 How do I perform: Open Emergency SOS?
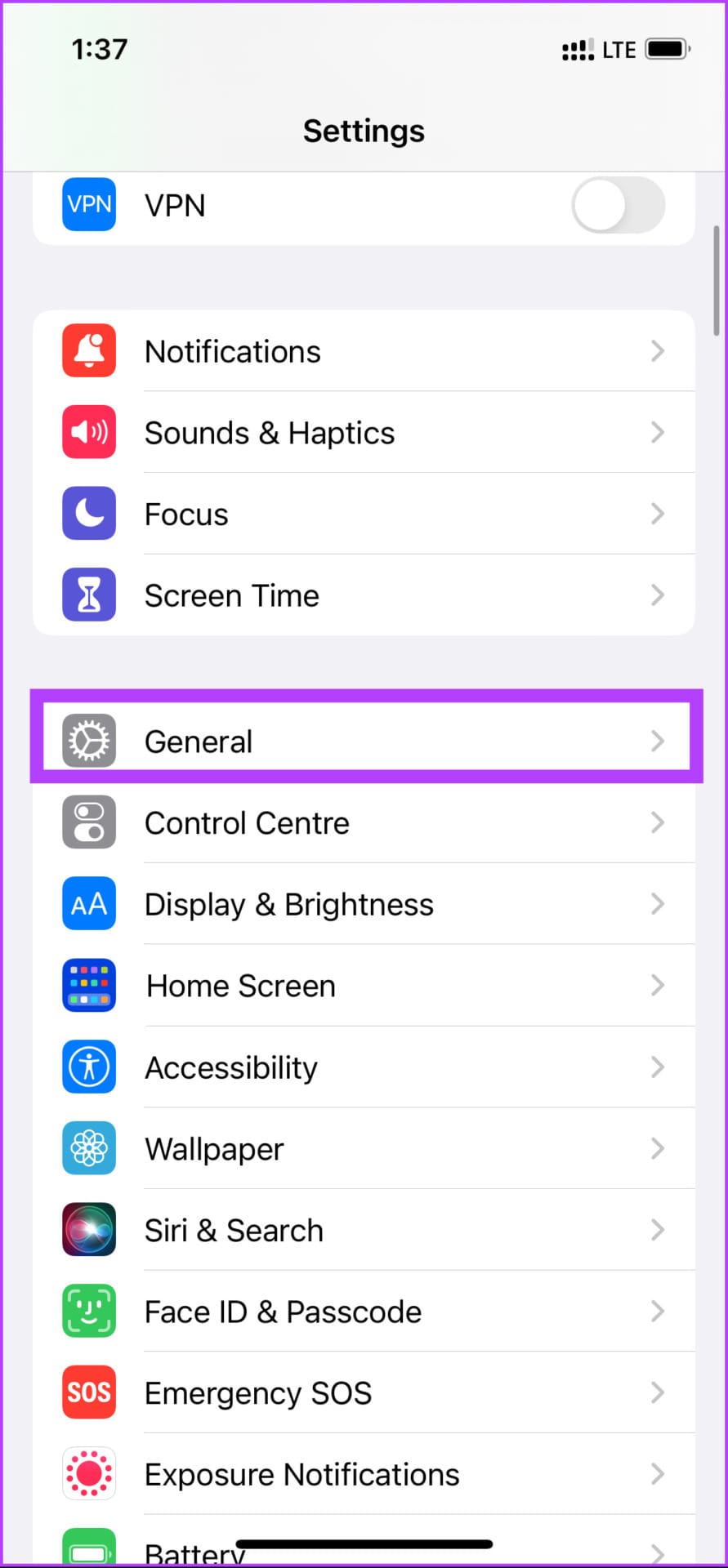click(364, 1392)
